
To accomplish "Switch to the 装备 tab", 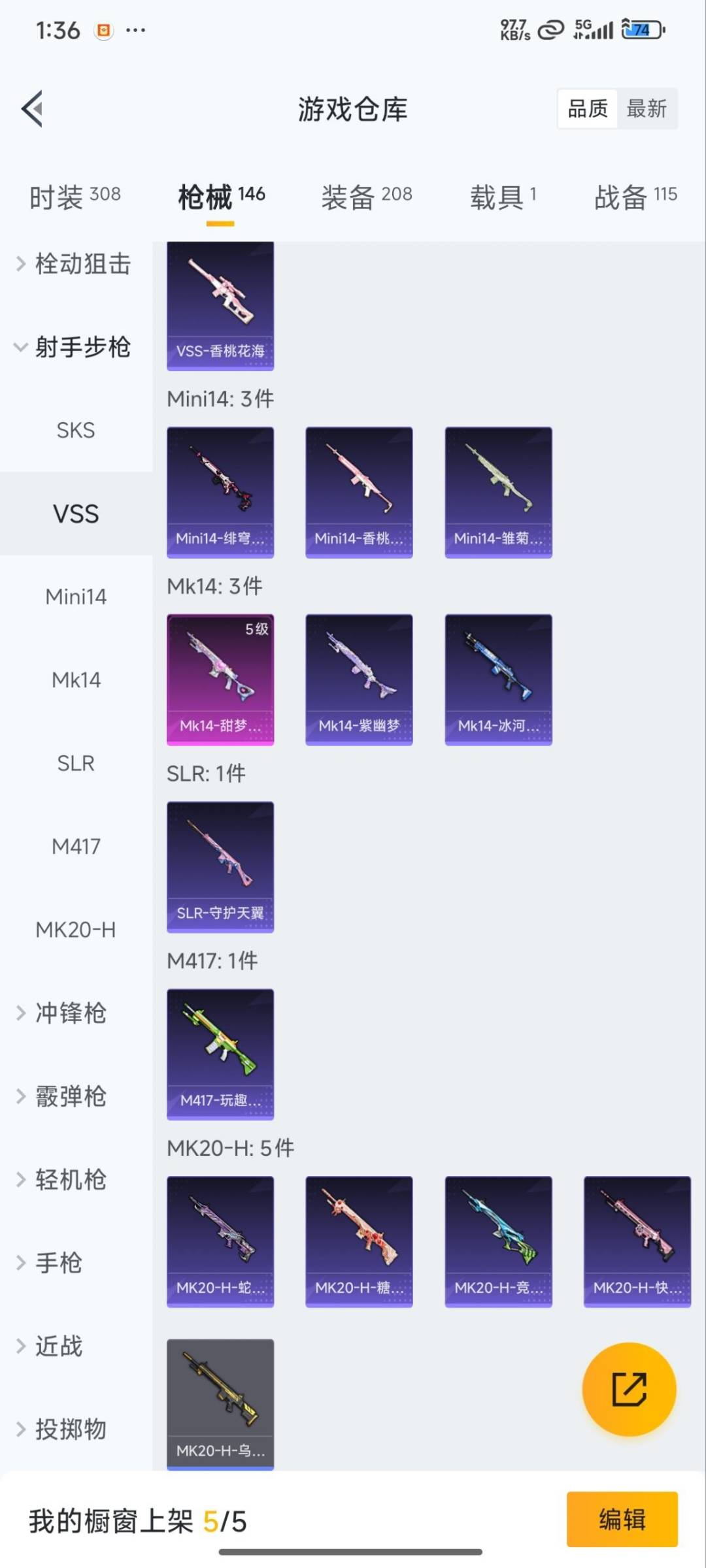I will click(x=366, y=197).
